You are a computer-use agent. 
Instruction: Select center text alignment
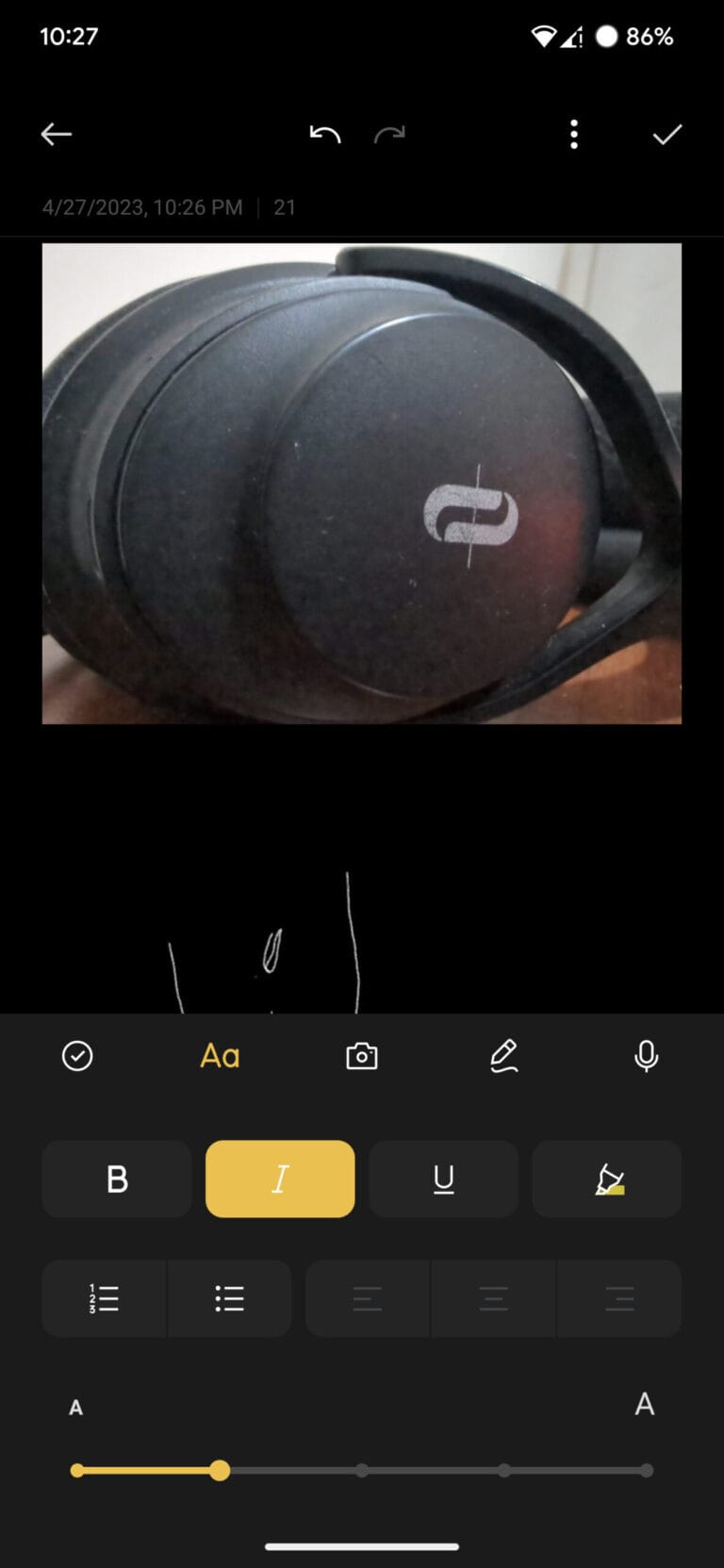click(493, 1298)
